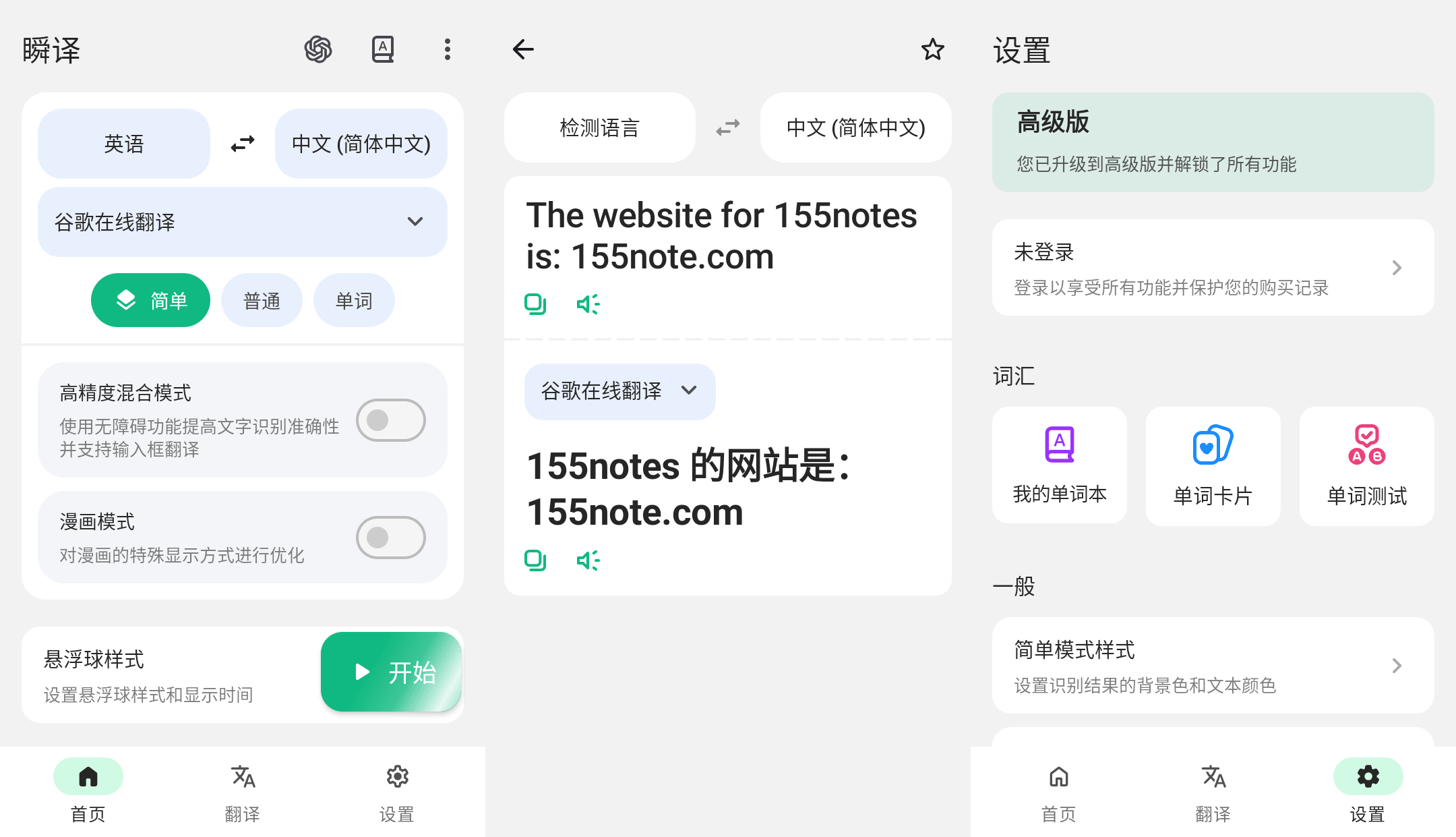Open the 未登录 login row
Image resolution: width=1456 pixels, height=837 pixels.
(x=1213, y=268)
